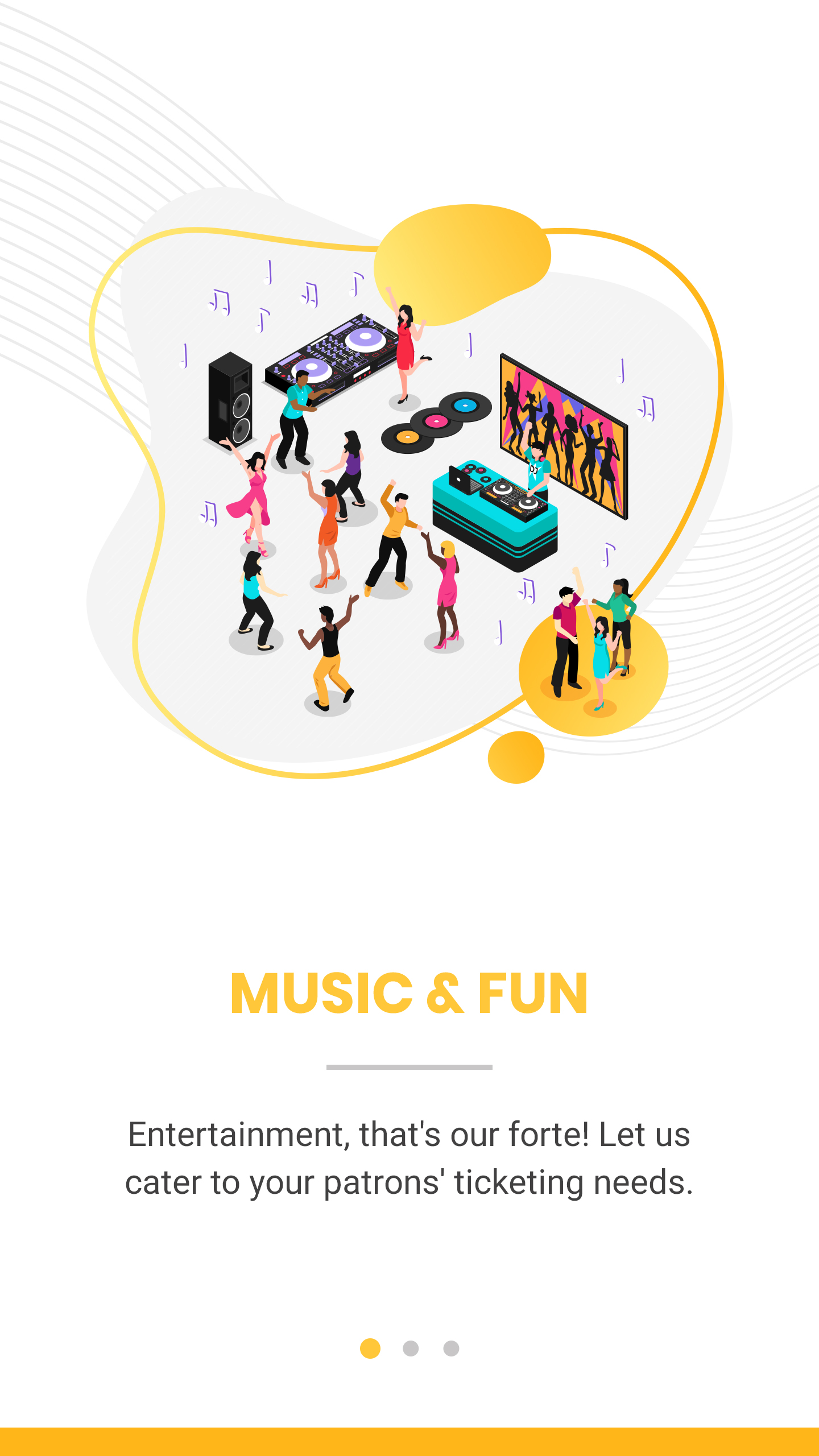Viewport: 819px width, 1456px height.
Task: Jump to the second onboarding page dot
Action: point(411,1349)
